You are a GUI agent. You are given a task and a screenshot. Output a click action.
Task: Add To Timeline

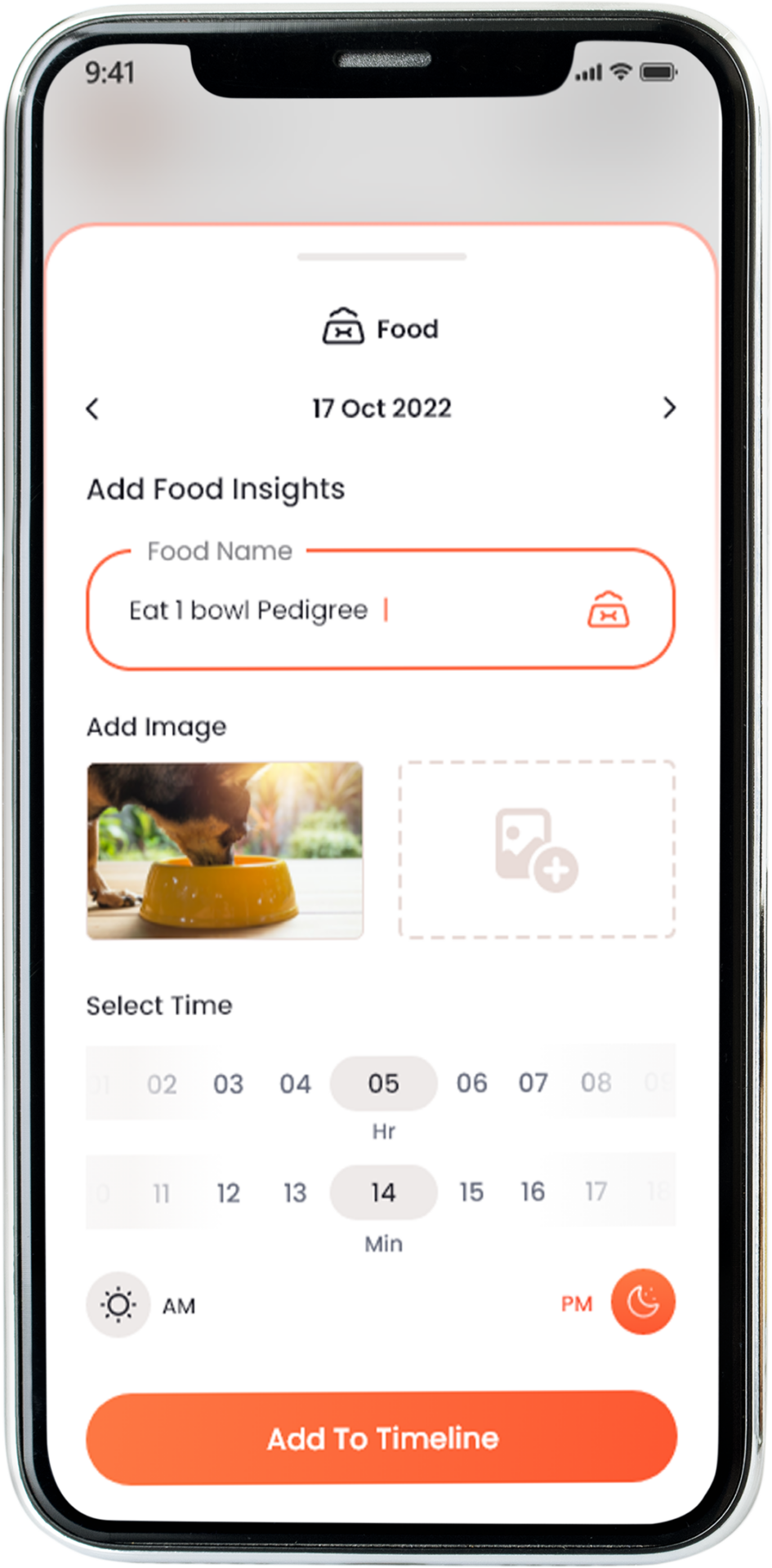382,1438
